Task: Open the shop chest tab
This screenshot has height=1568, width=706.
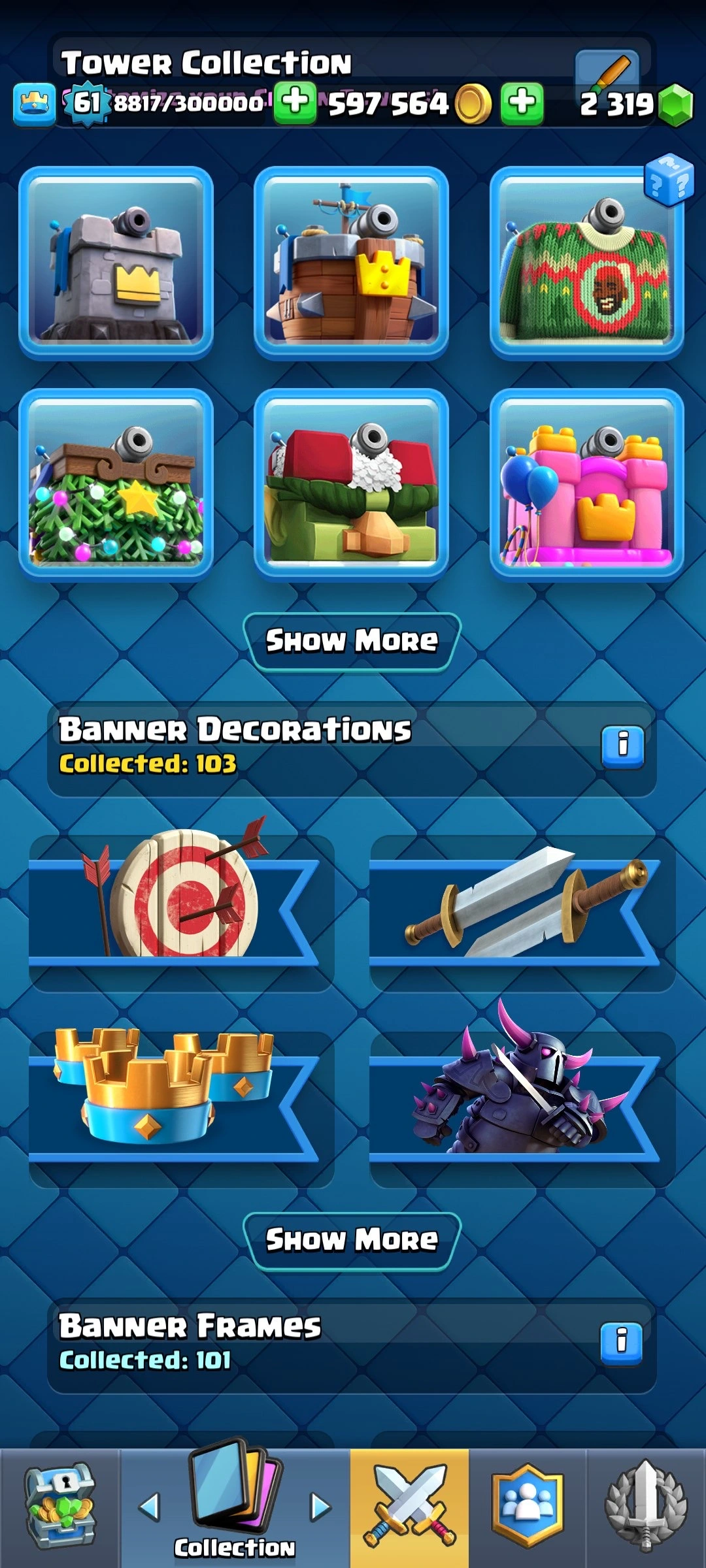Action: 60,1507
